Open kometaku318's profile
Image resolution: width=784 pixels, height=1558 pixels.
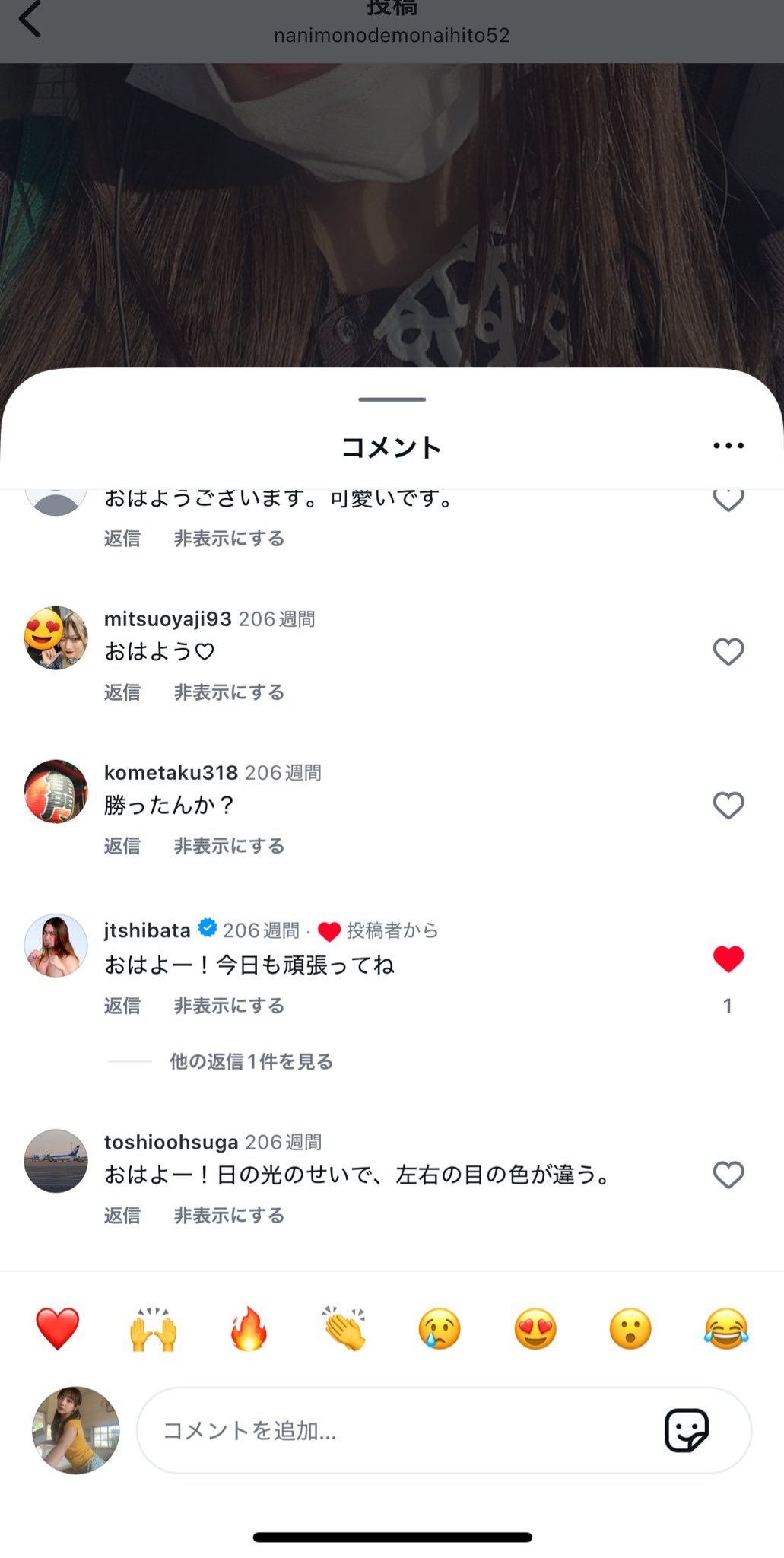coord(56,792)
